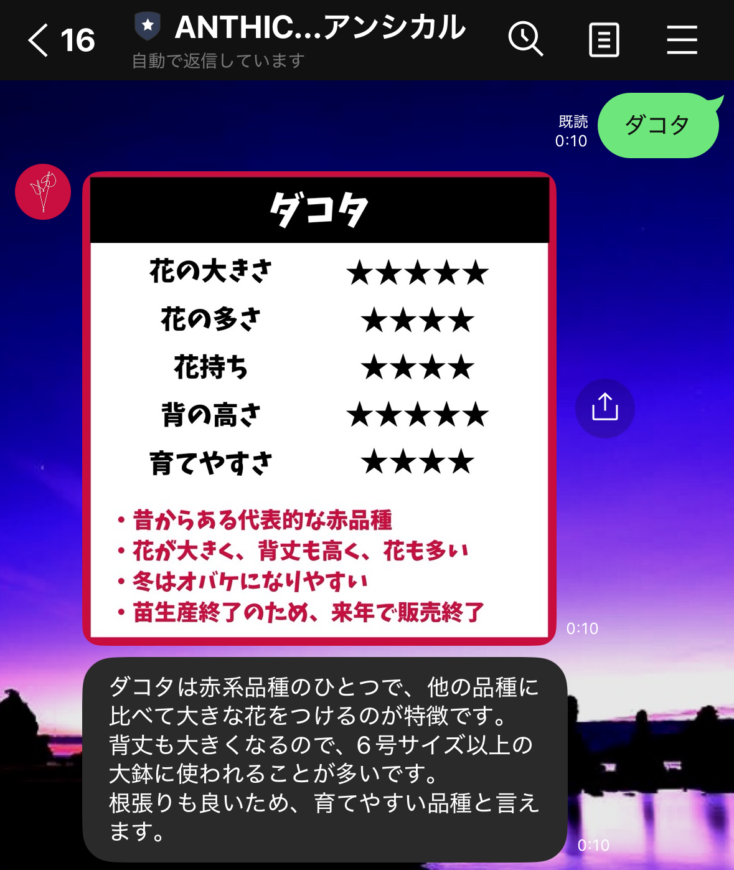Share the ダコタ image card
The width and height of the screenshot is (734, 870).
coord(605,408)
